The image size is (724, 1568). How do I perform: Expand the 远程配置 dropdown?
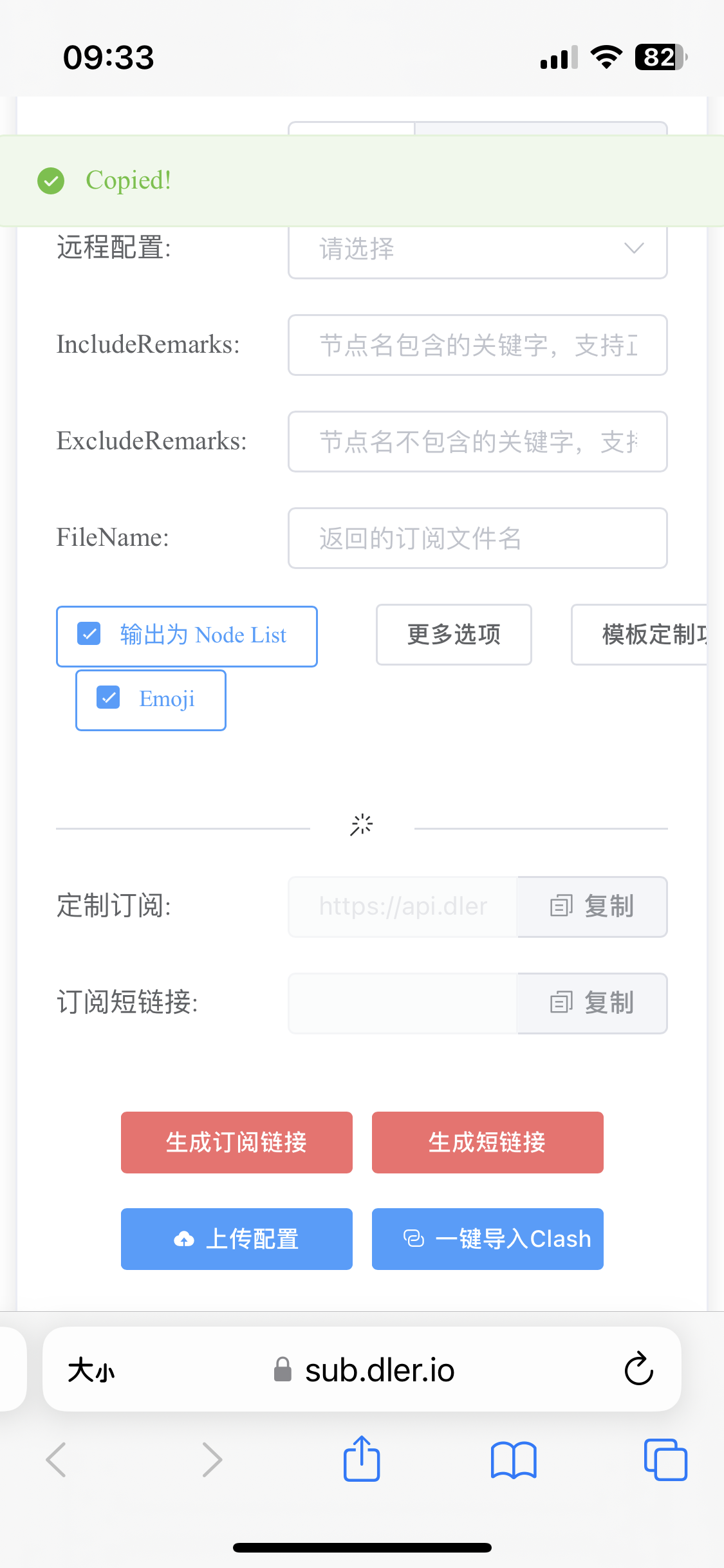(477, 249)
